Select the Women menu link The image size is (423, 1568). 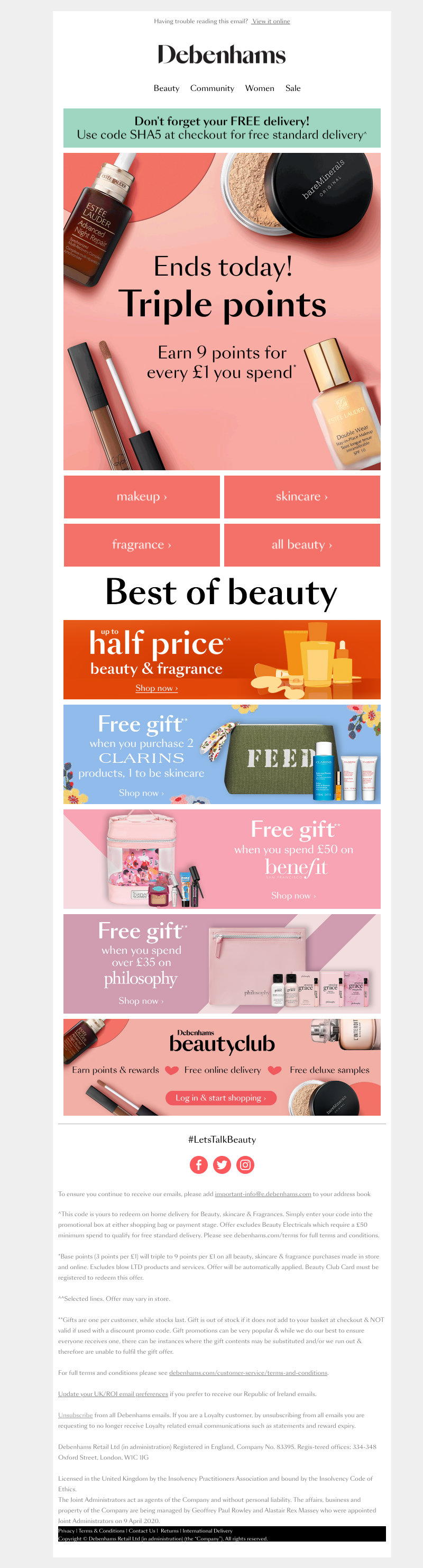pyautogui.click(x=259, y=88)
